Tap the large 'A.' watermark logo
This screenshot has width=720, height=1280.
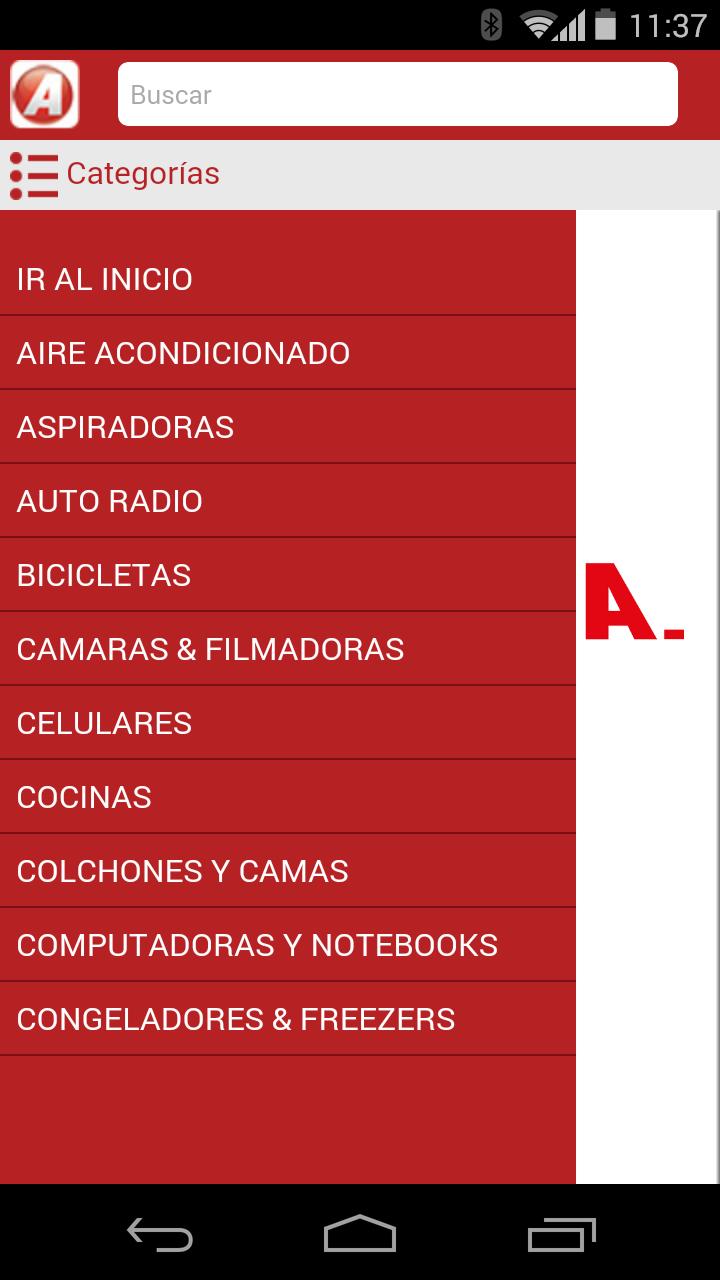[x=633, y=600]
